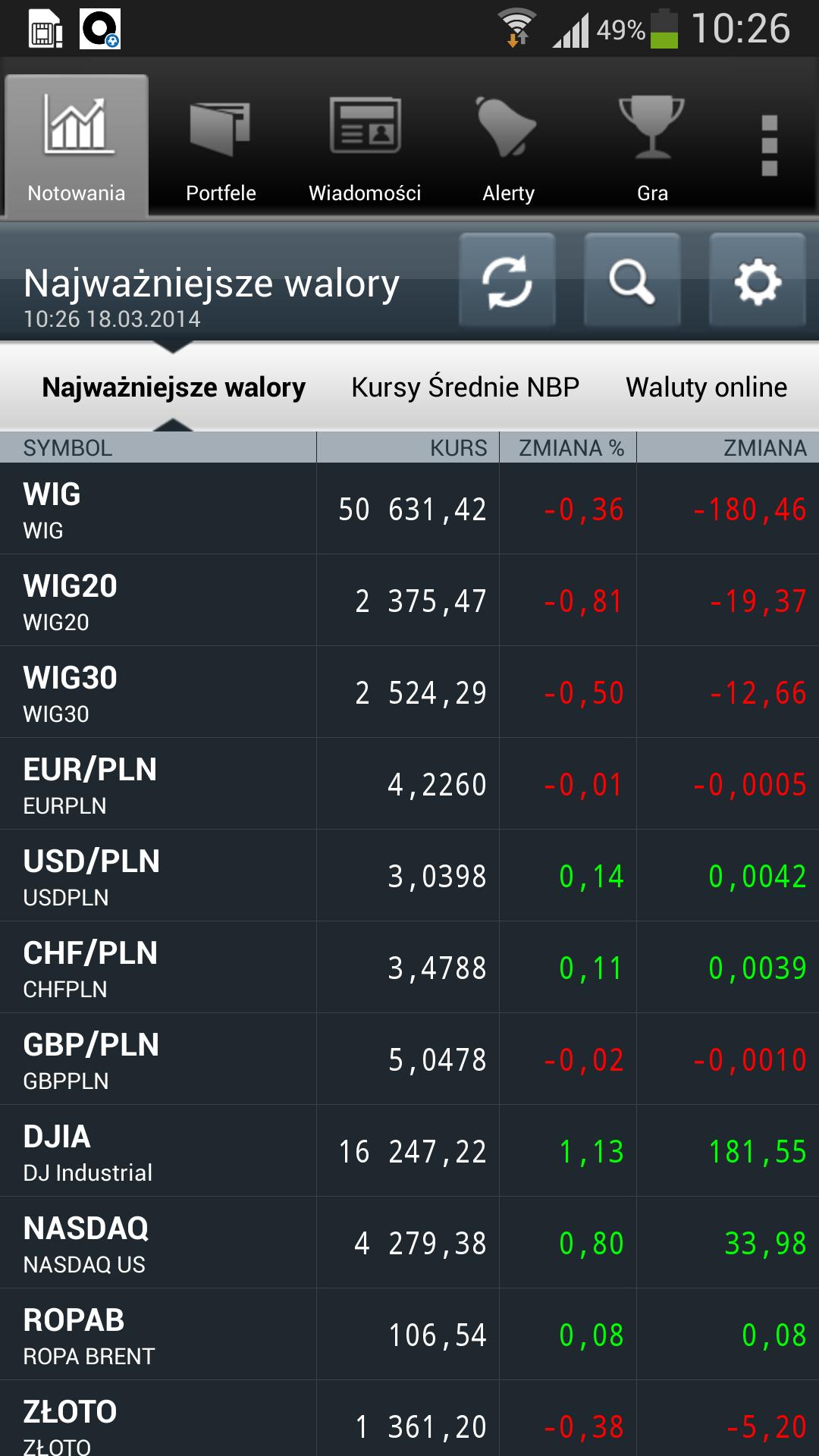Switch to Waluty online
The height and width of the screenshot is (1456, 819).
(706, 388)
